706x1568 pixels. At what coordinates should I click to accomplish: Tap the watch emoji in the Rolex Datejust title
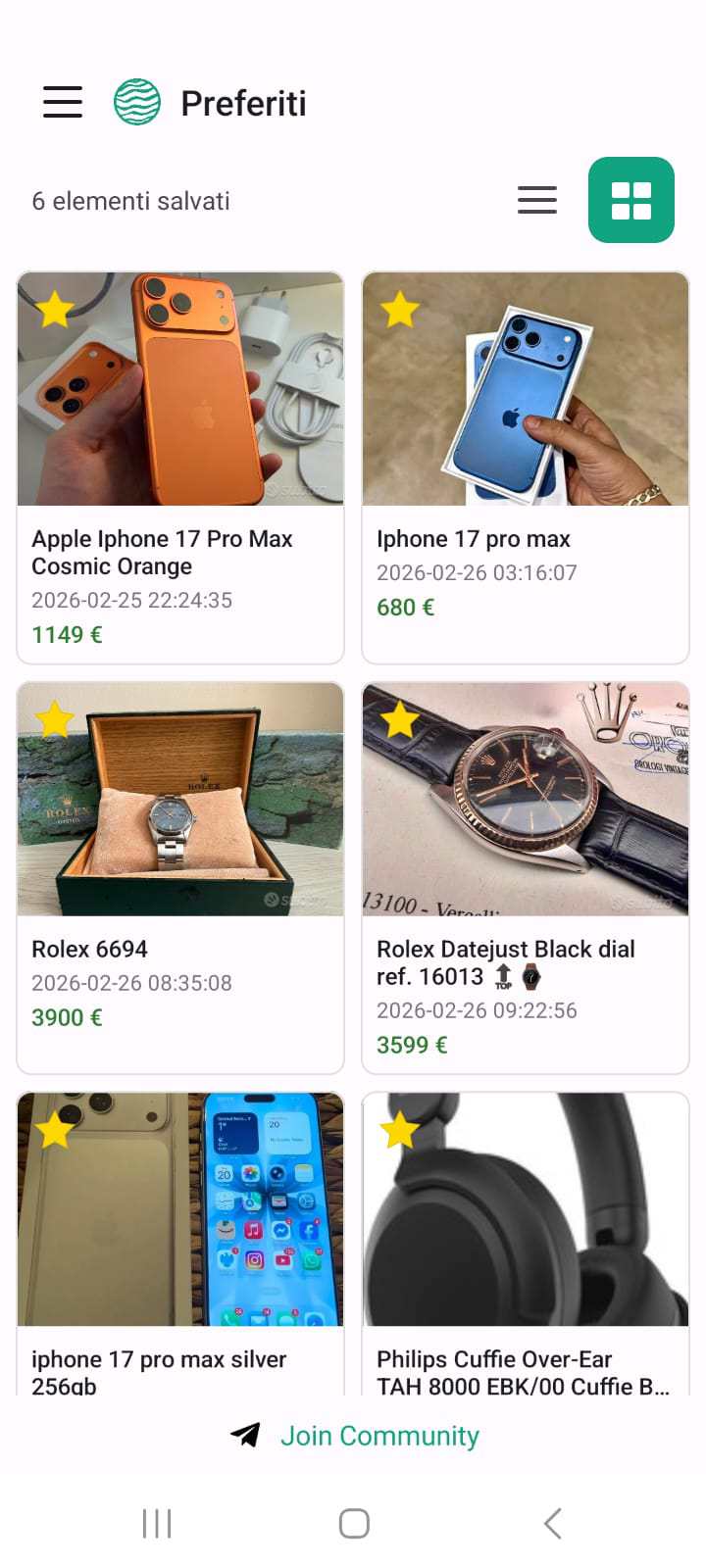coord(530,974)
